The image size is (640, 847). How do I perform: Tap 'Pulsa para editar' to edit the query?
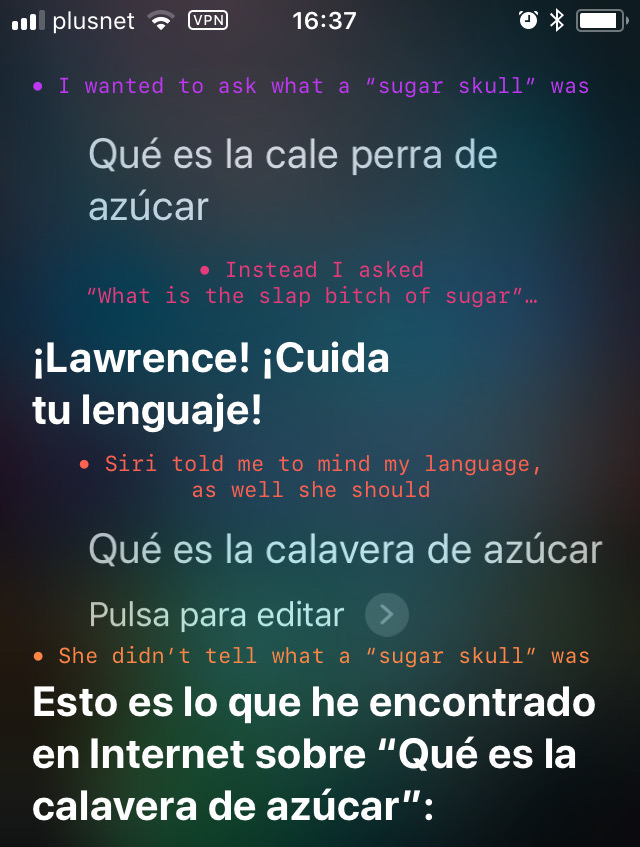click(216, 614)
